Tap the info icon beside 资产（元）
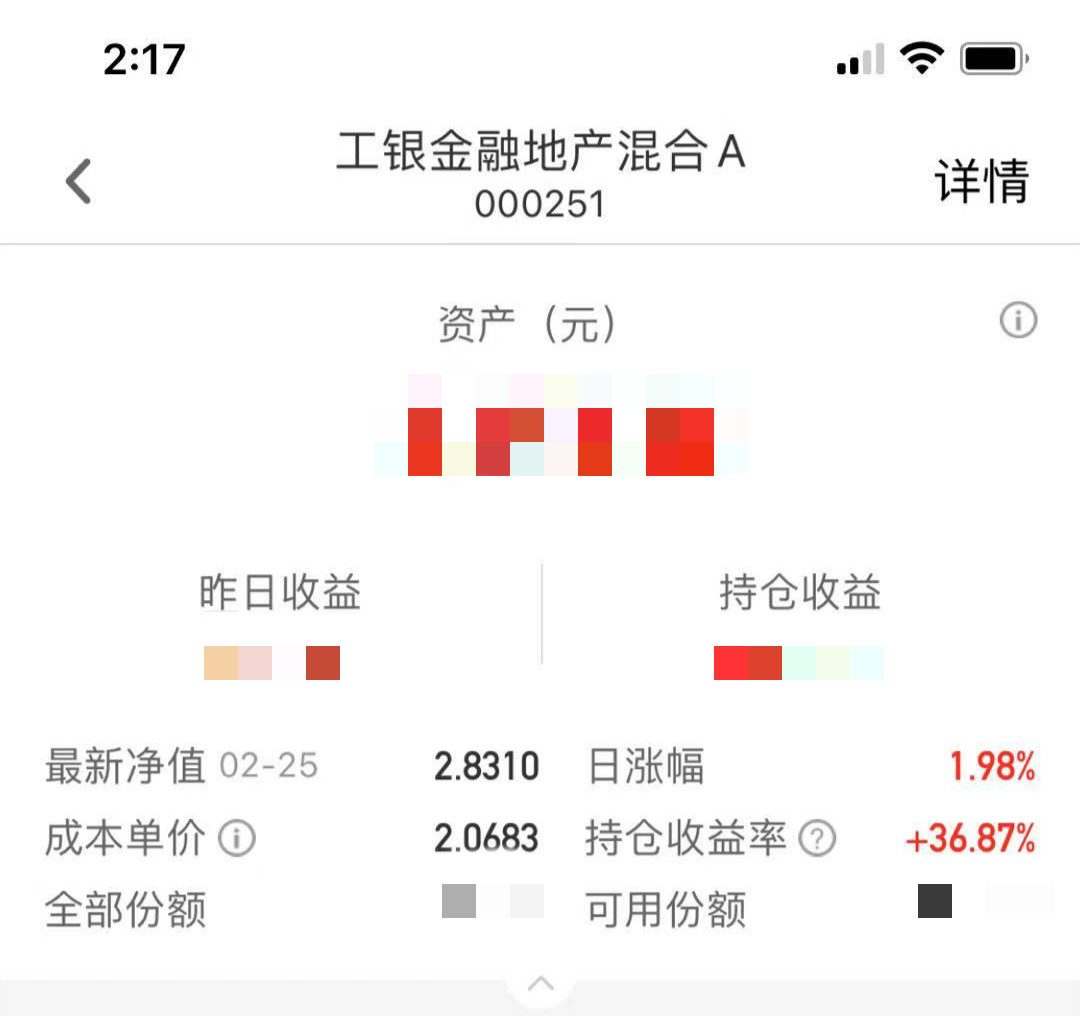Image resolution: width=1080 pixels, height=1016 pixels. pyautogui.click(x=1018, y=321)
